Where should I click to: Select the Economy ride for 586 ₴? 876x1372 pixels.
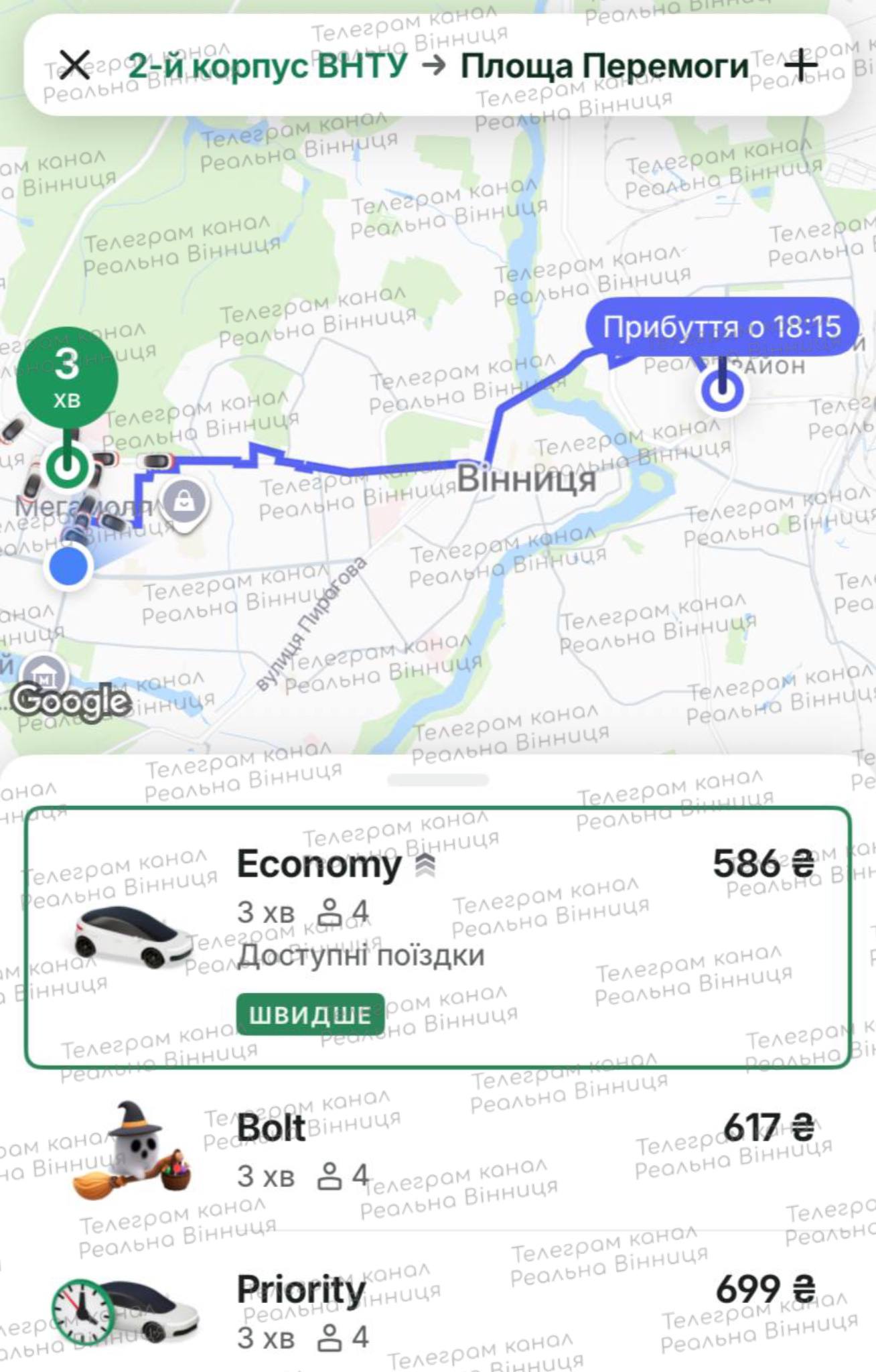pyautogui.click(x=438, y=936)
